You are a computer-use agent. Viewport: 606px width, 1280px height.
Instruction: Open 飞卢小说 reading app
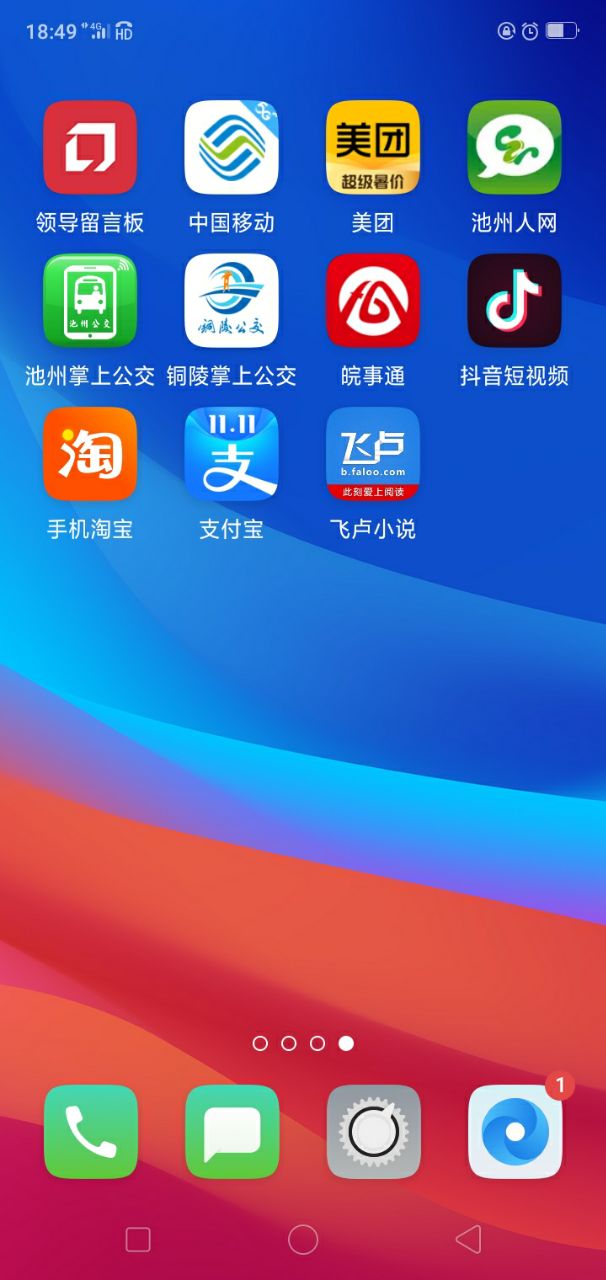click(373, 453)
